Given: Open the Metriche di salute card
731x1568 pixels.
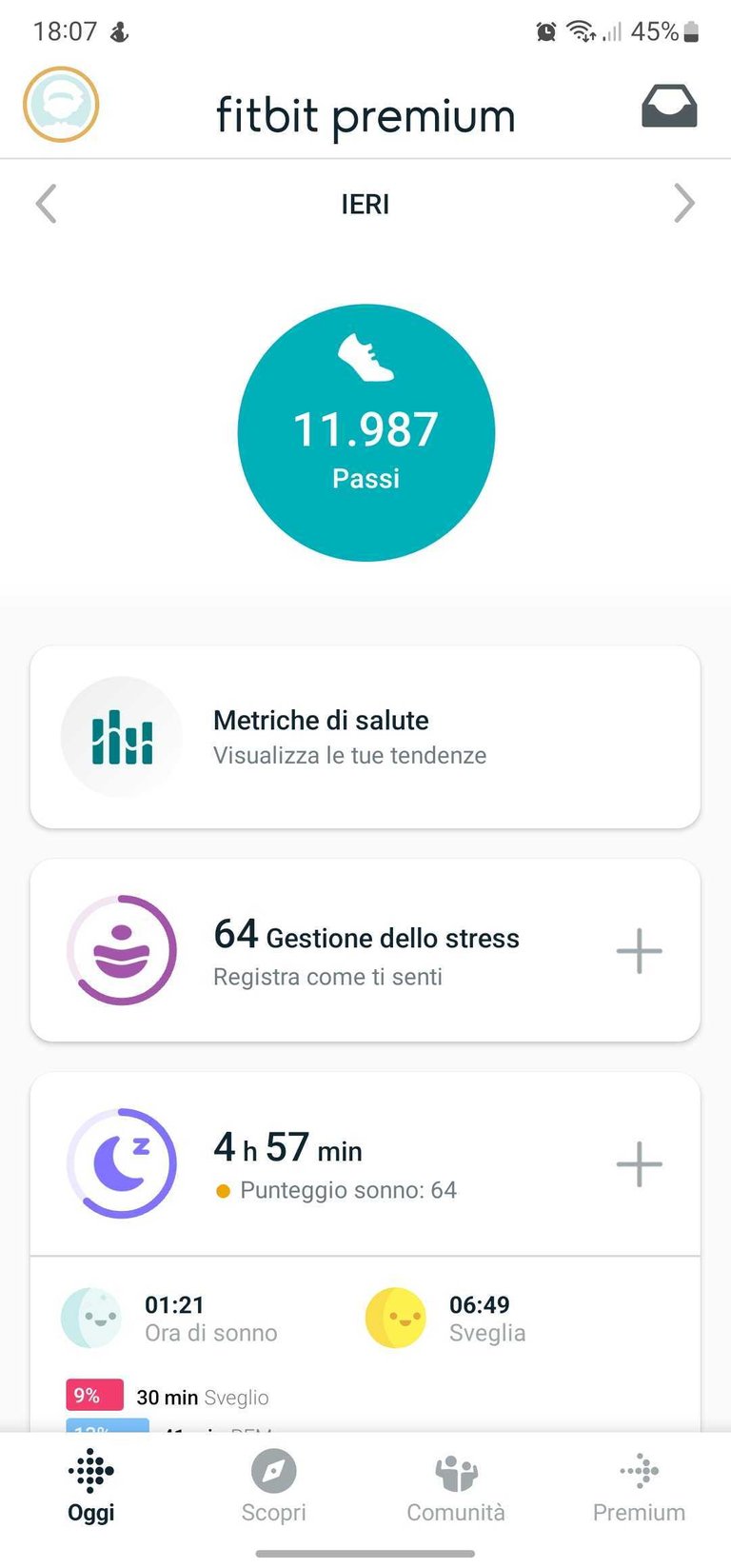Looking at the screenshot, I should point(365,737).
